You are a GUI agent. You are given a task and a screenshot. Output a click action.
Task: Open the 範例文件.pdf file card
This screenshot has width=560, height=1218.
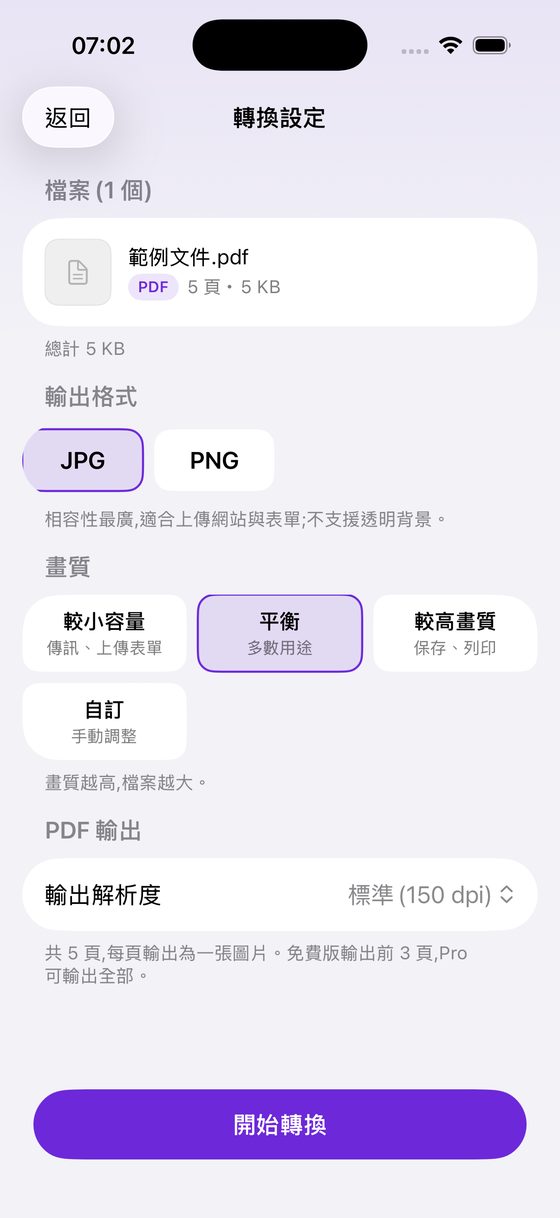click(280, 272)
